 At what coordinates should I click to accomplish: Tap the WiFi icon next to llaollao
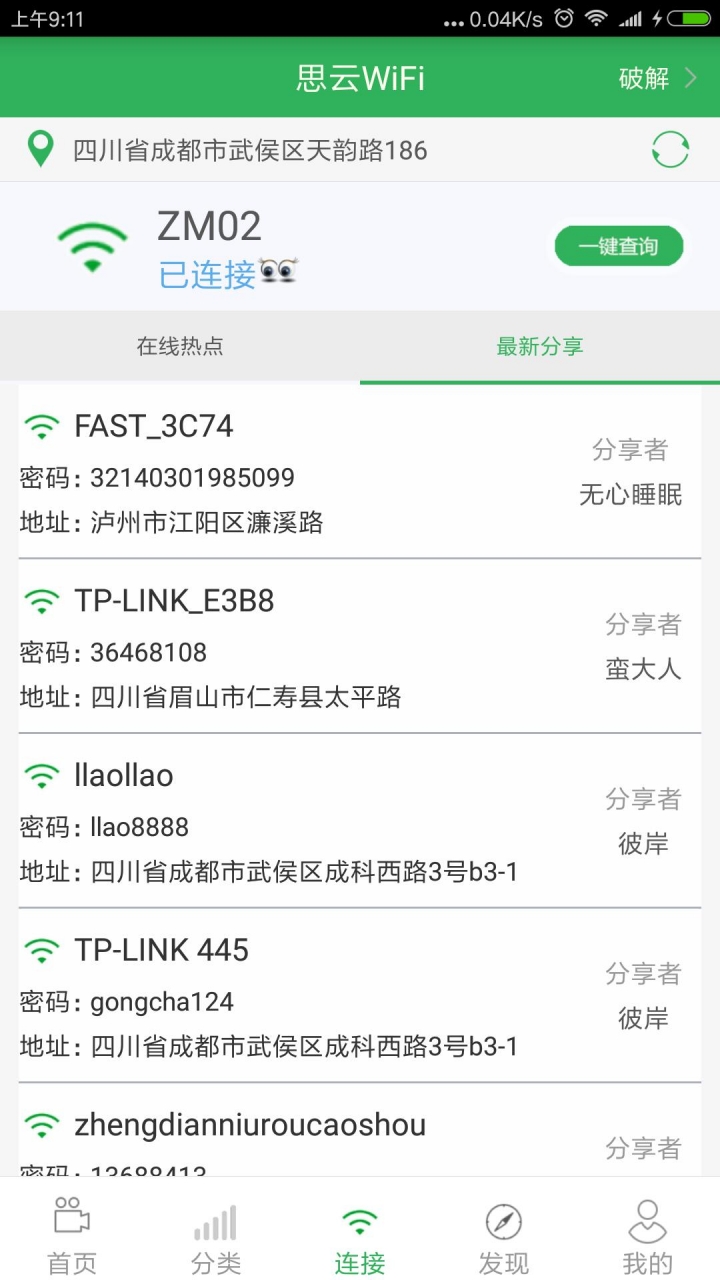point(40,775)
